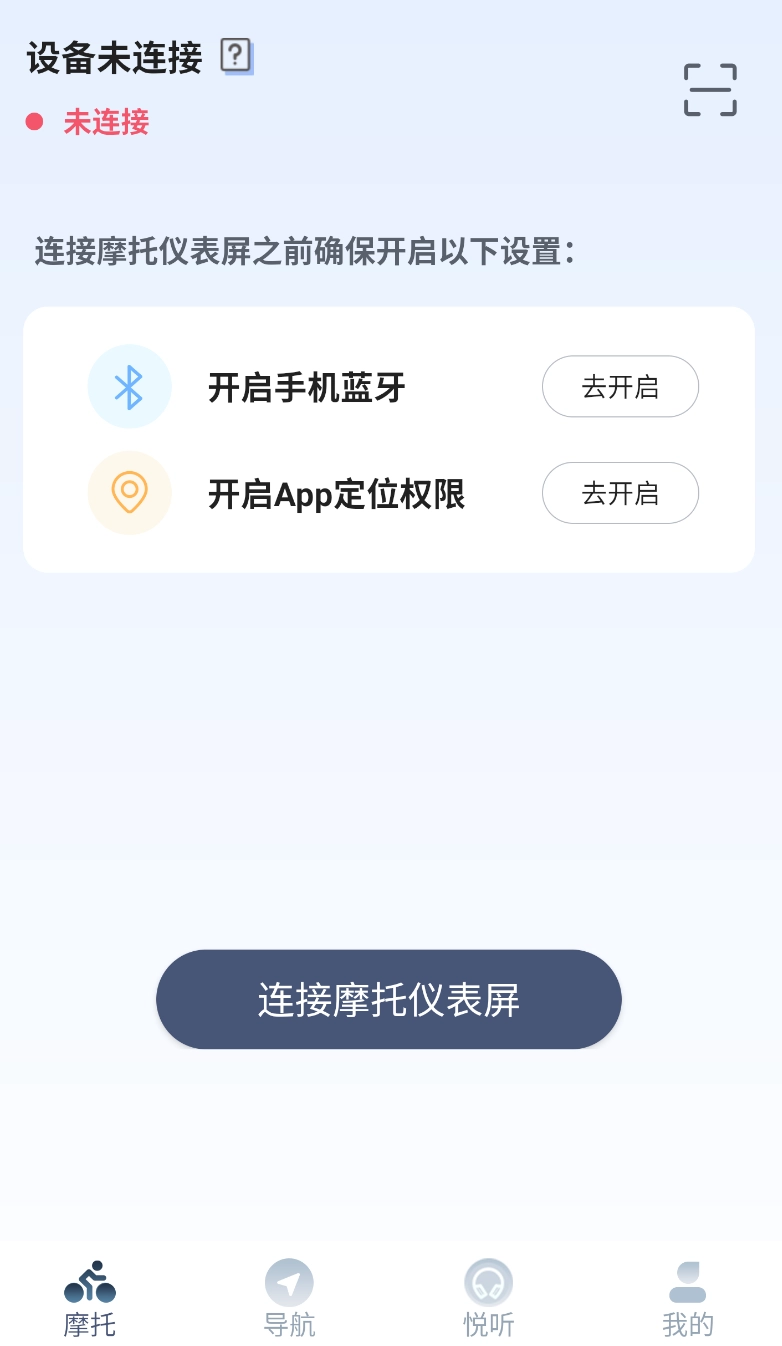Enable Bluetooth via 去开启 button
Viewport: 782px width, 1346px height.
pyautogui.click(x=620, y=387)
